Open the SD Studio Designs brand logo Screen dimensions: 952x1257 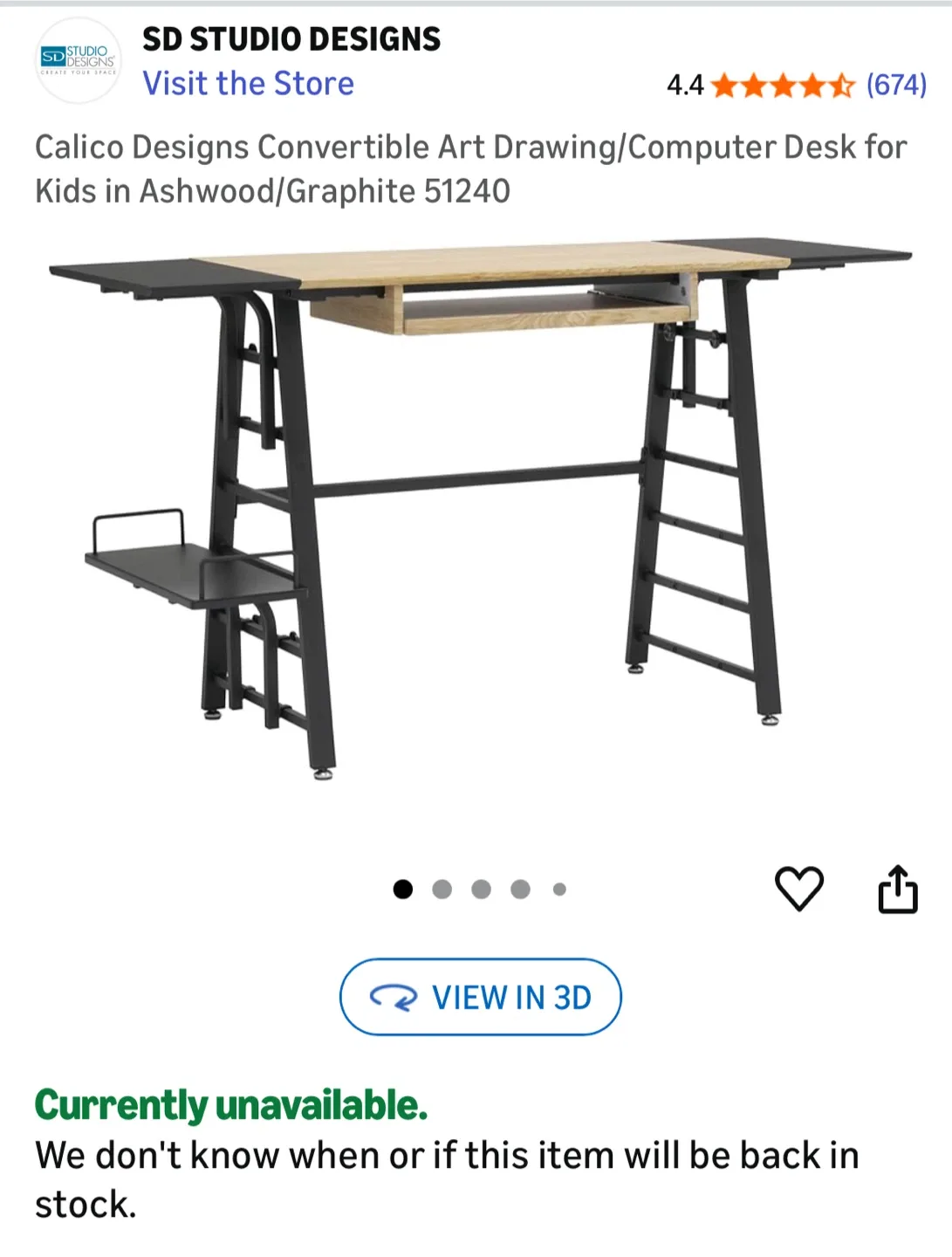[79, 59]
